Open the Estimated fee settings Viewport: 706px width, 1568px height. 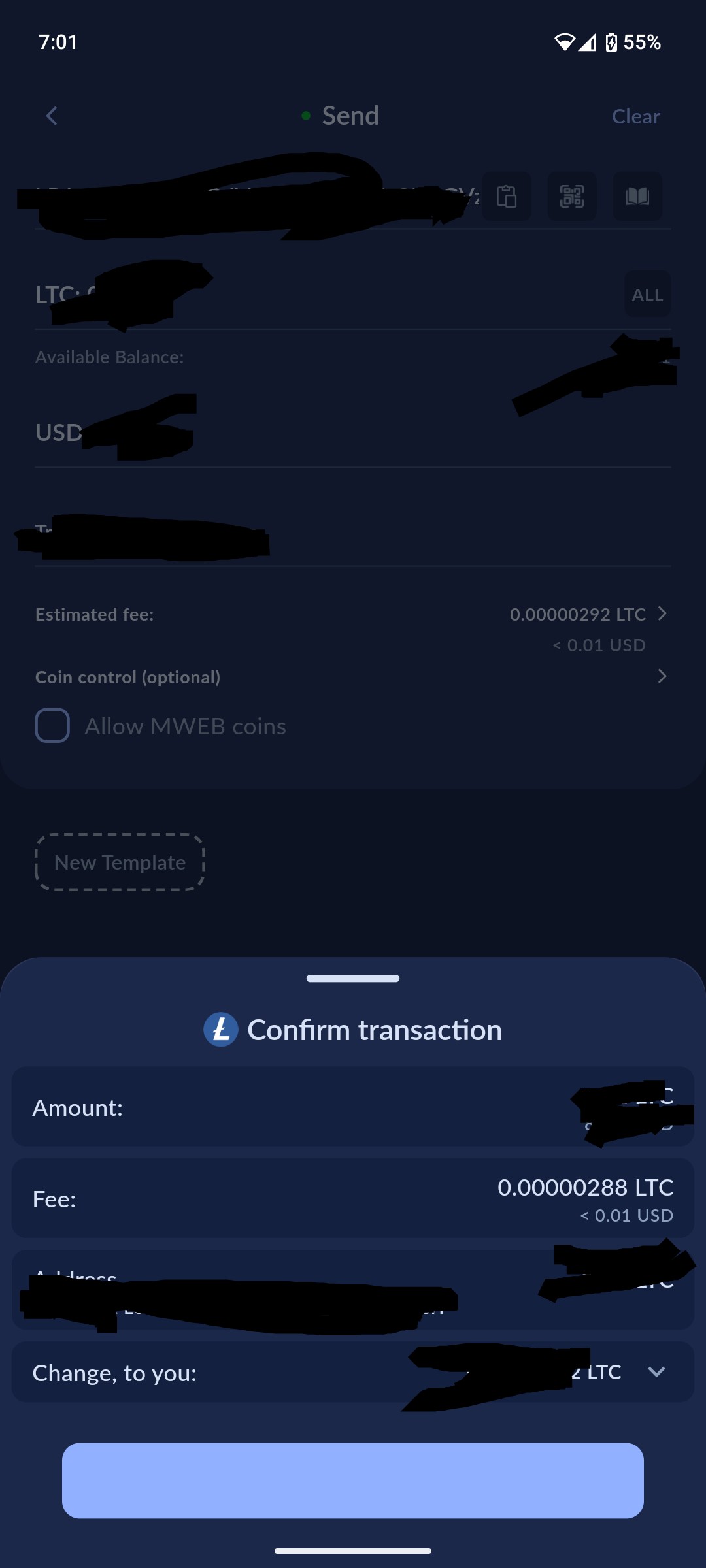point(353,615)
